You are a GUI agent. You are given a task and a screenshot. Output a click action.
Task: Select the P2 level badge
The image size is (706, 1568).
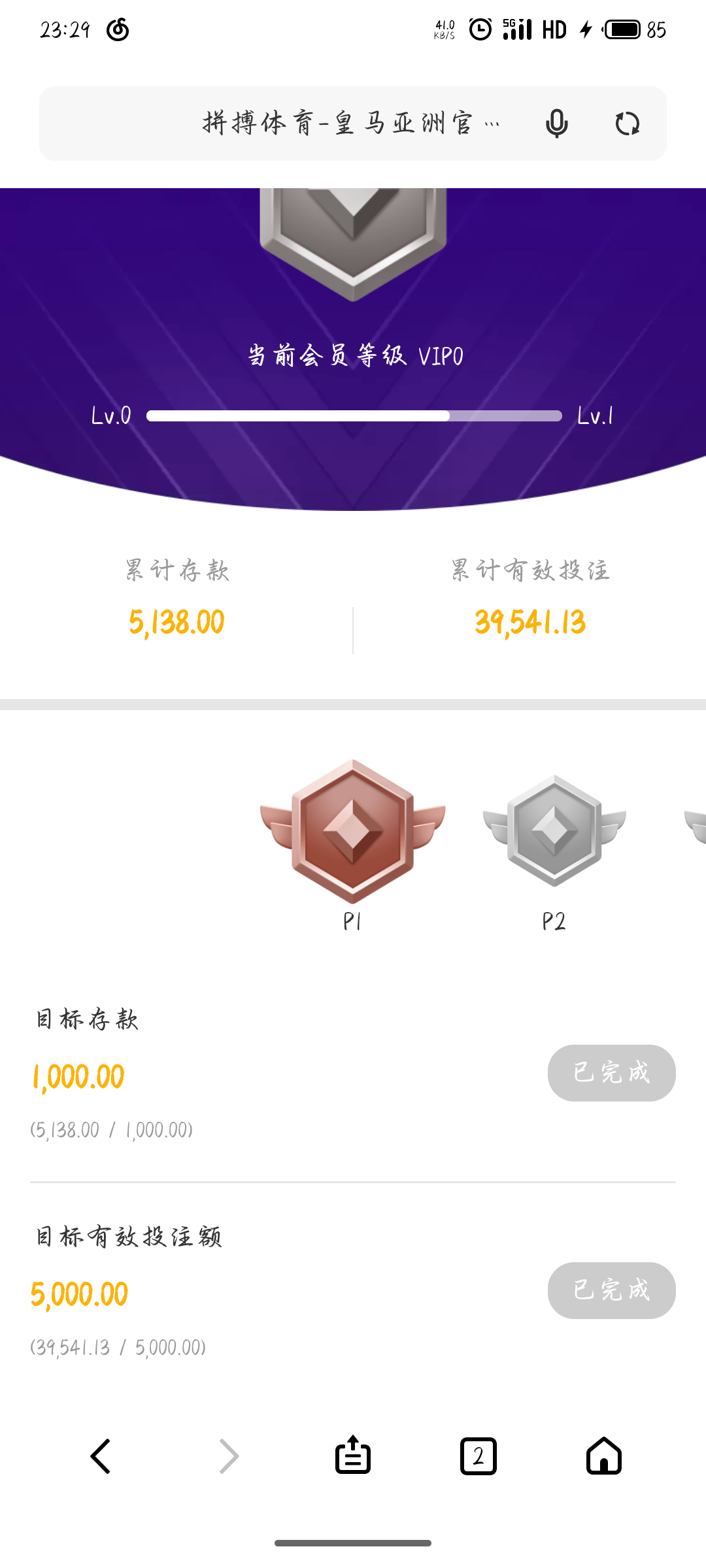coord(554,833)
